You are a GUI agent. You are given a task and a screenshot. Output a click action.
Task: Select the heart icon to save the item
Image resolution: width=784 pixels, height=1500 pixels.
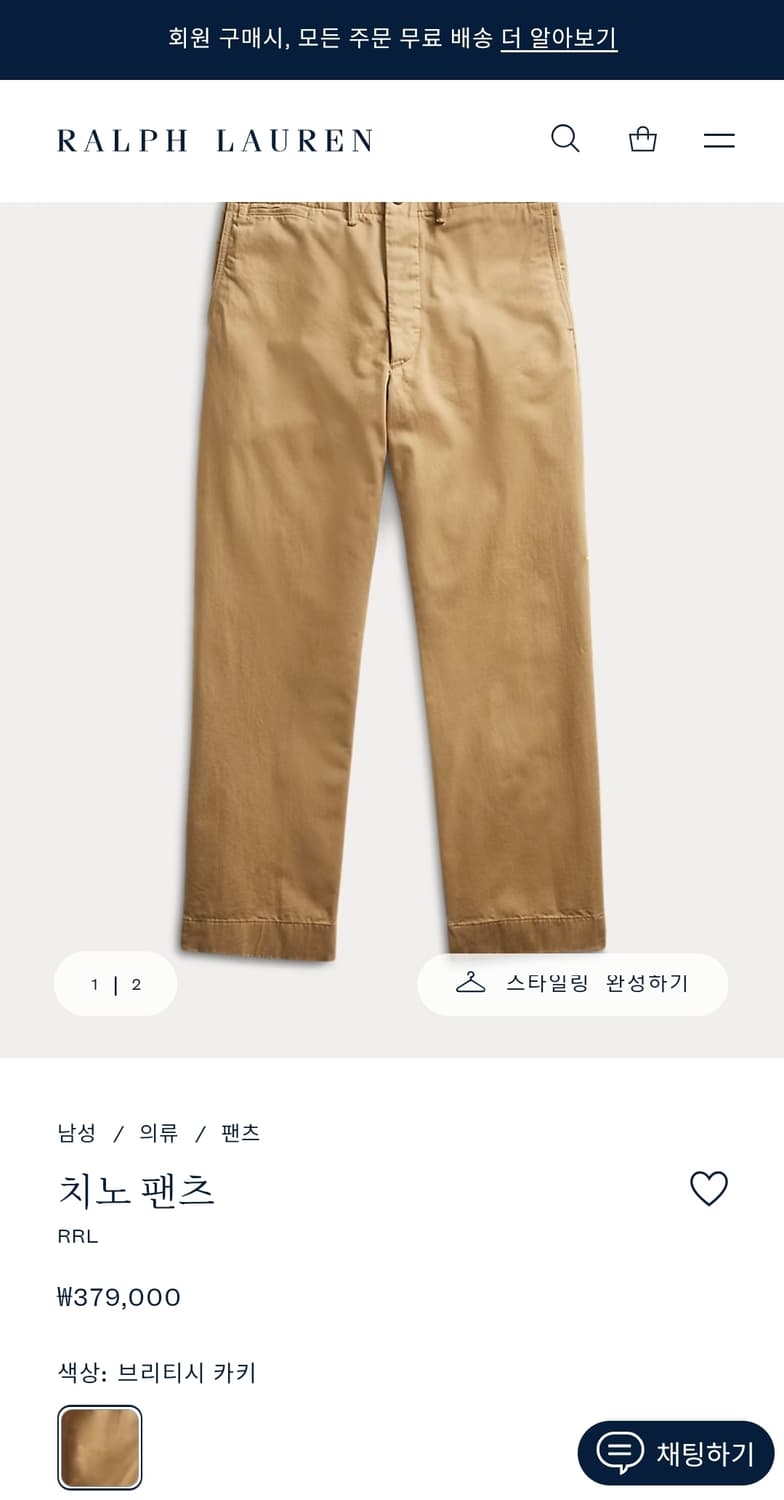click(709, 1189)
